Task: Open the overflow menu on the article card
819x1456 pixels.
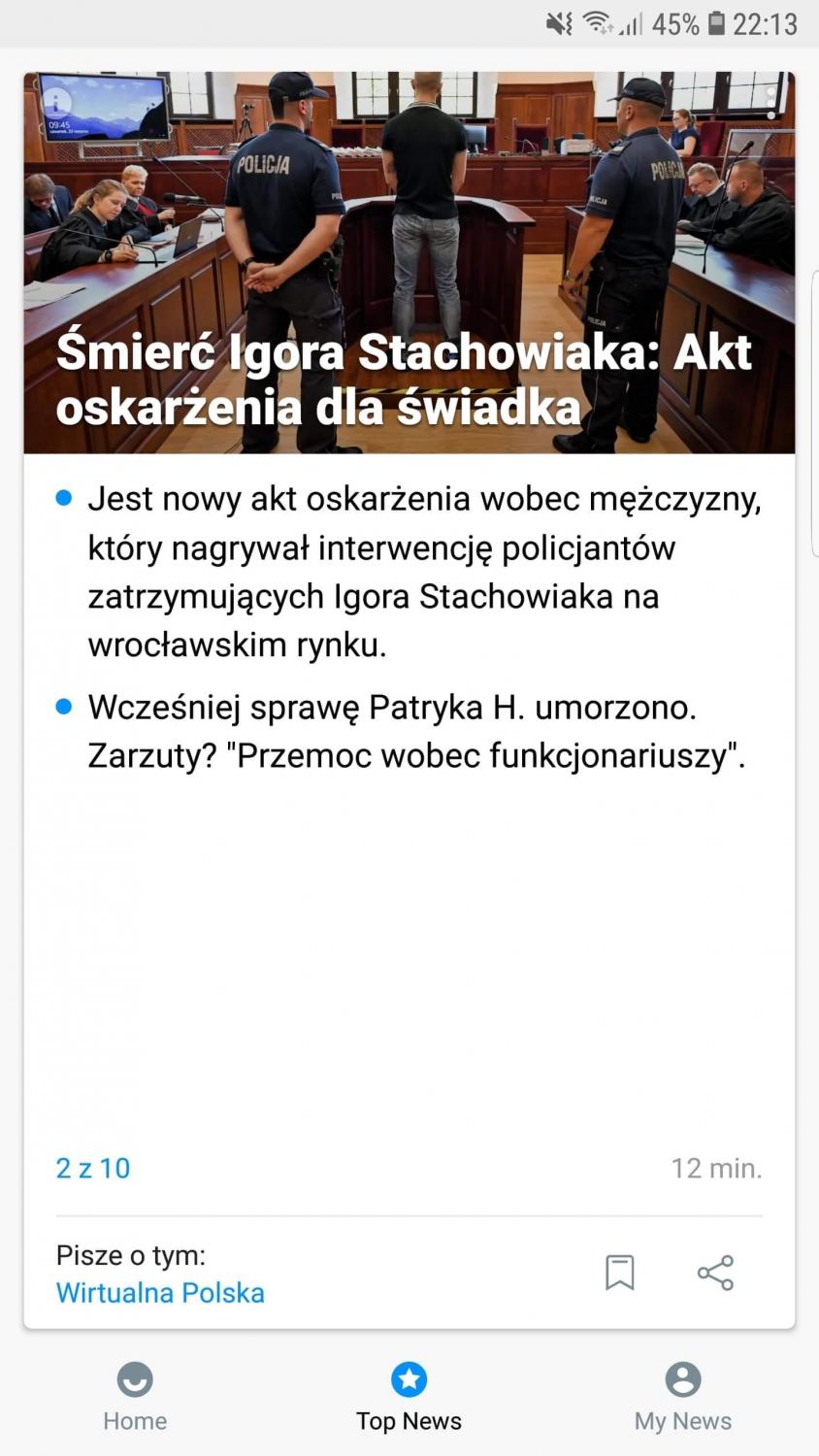Action: pyautogui.click(x=771, y=103)
